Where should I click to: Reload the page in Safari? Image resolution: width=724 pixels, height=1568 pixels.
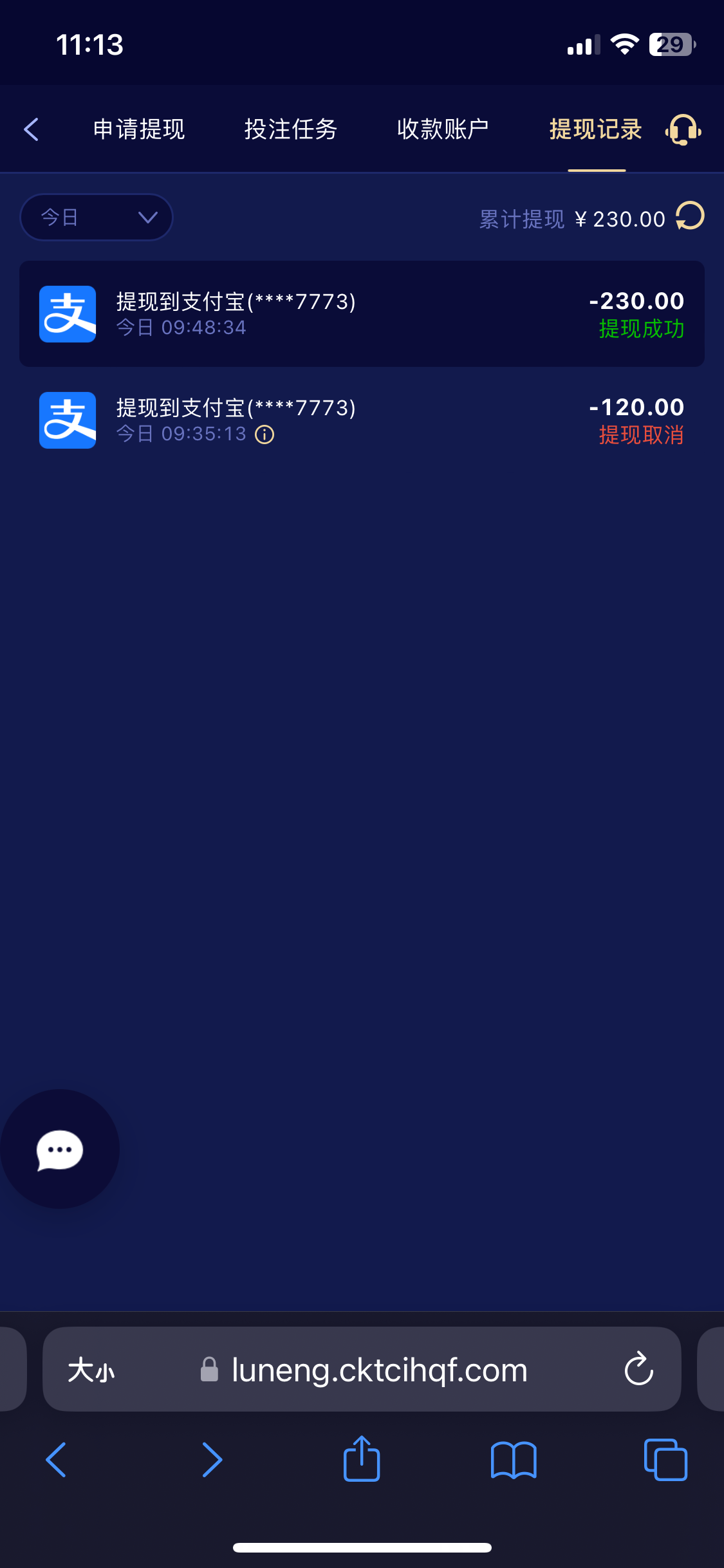pyautogui.click(x=638, y=1369)
